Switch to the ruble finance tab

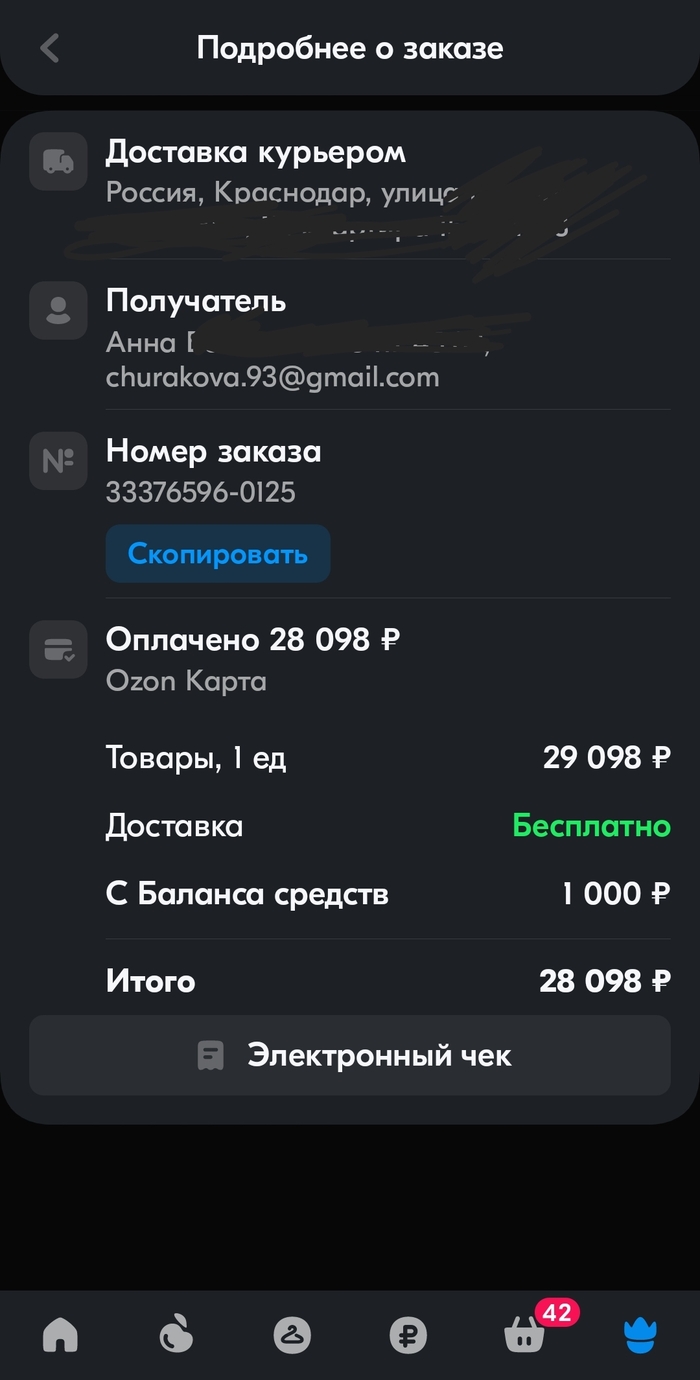click(x=408, y=1334)
